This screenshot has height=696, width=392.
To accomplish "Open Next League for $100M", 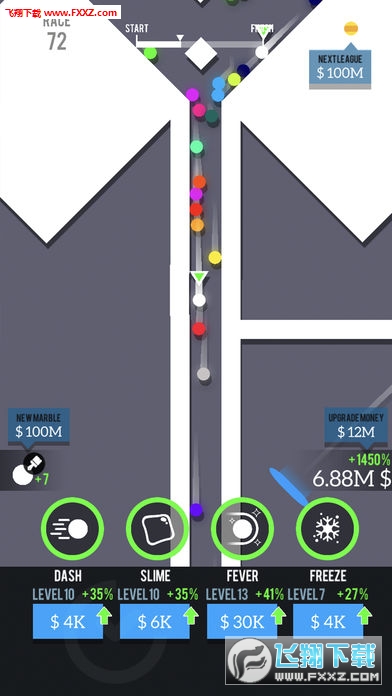I will [340, 69].
